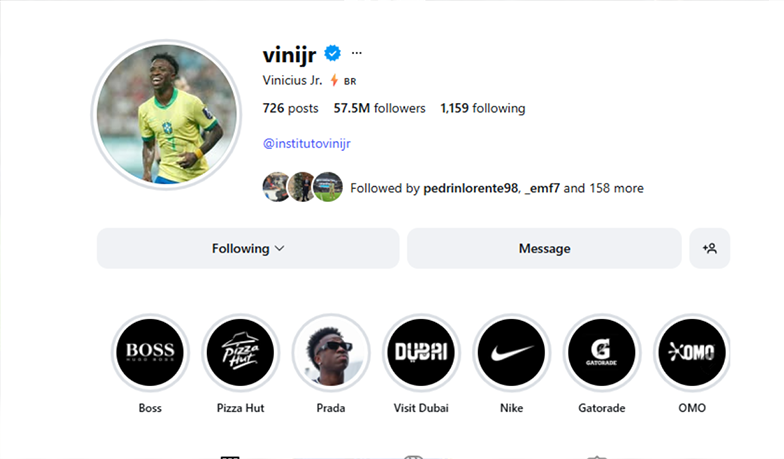Open the Boss story highlight
784x459 pixels.
(150, 352)
